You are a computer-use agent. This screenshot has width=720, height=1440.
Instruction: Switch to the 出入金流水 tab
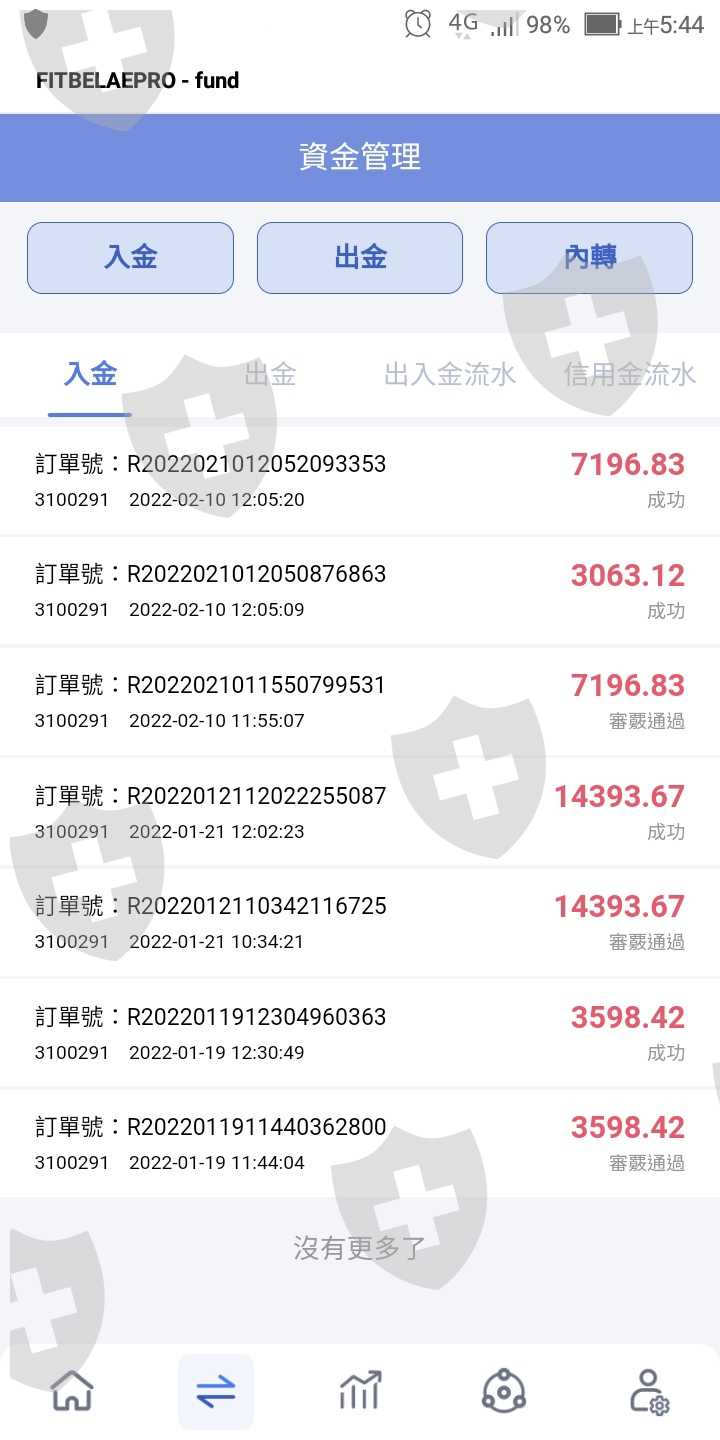450,375
